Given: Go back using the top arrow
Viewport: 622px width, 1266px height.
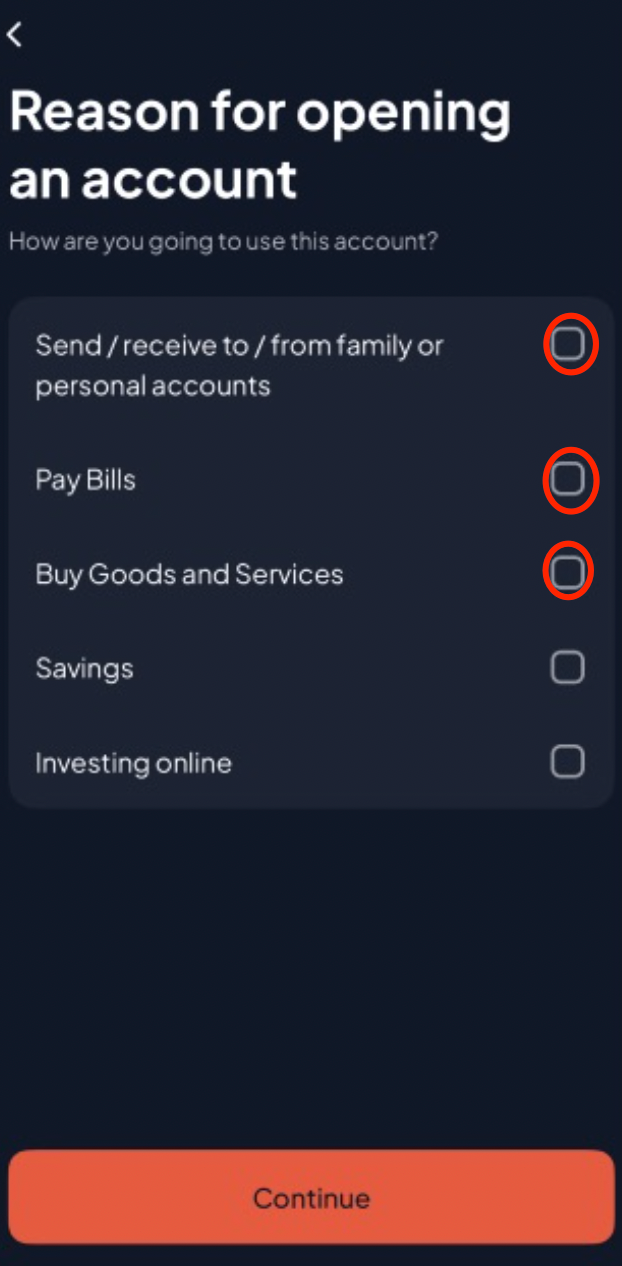Looking at the screenshot, I should coord(14,35).
